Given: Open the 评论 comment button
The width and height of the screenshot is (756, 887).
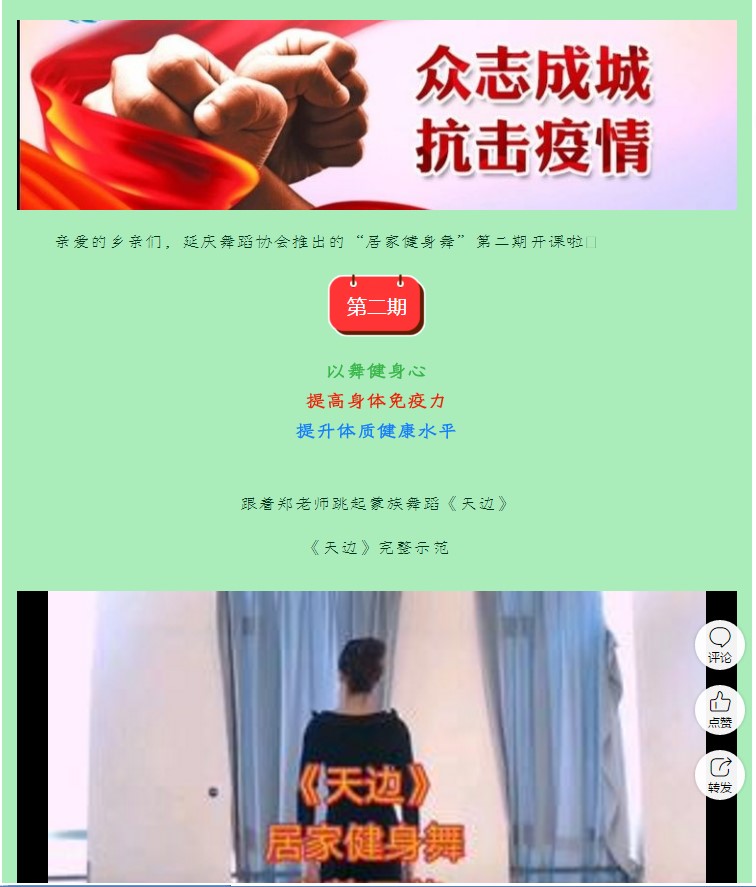Looking at the screenshot, I should coord(719,645).
